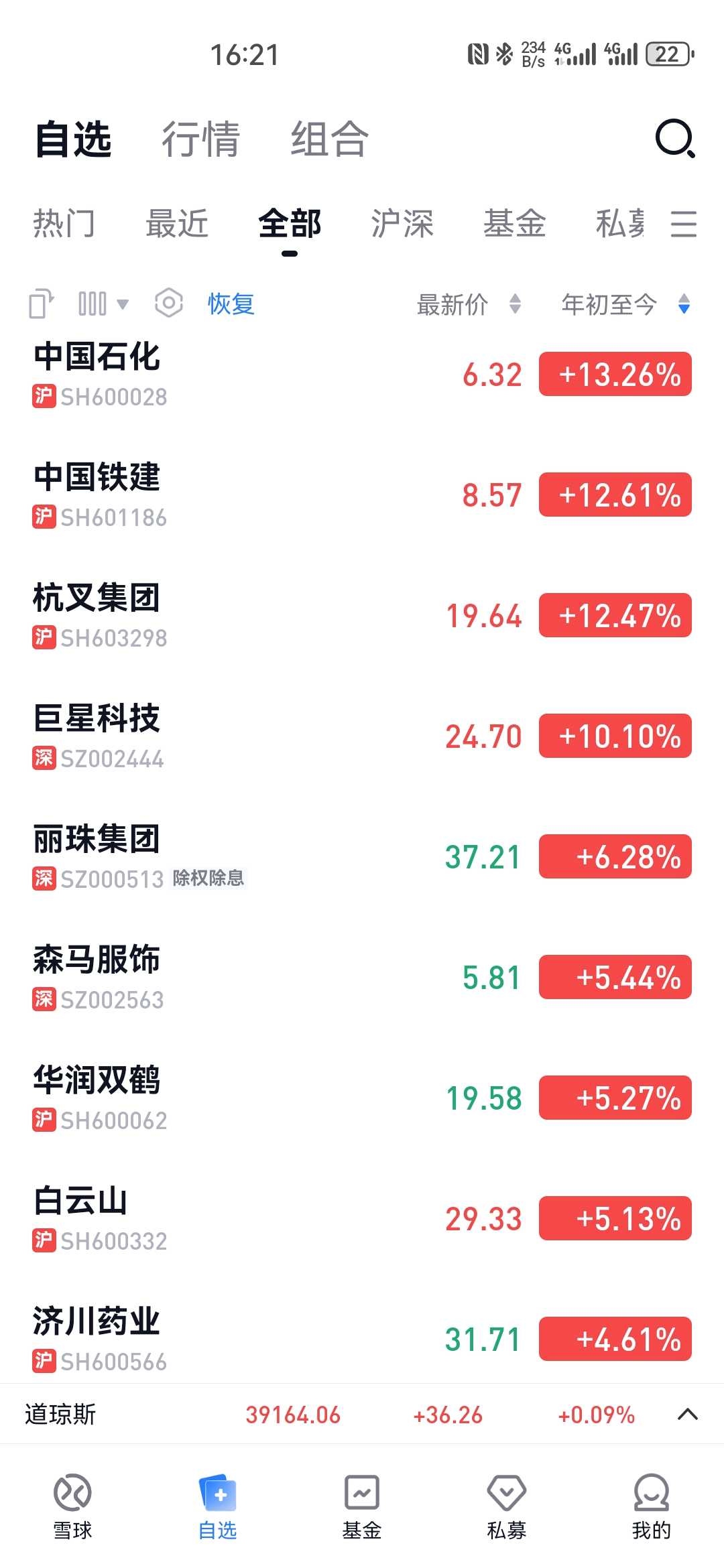This screenshot has width=724, height=1568.
Task: Switch to the 行情 top tab
Action: point(200,139)
